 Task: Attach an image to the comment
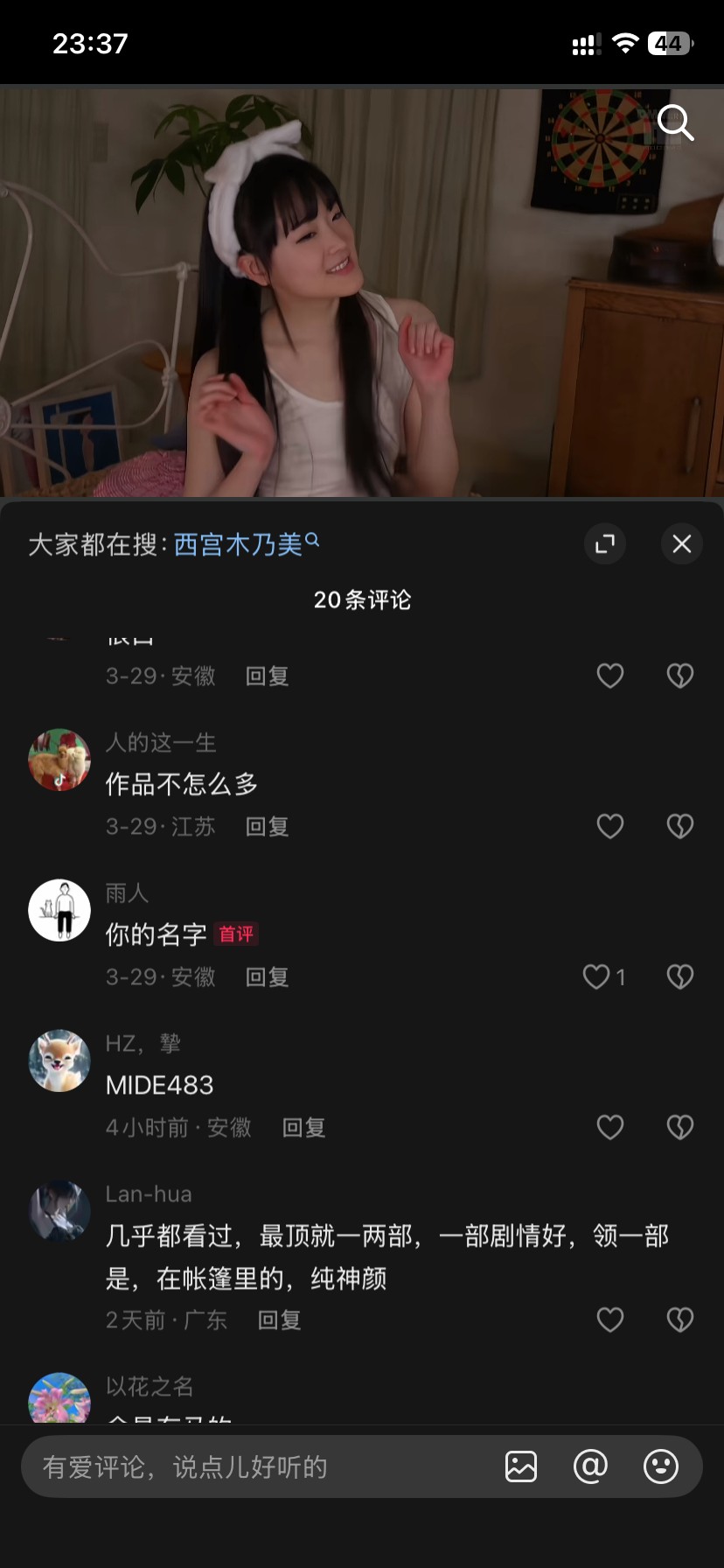tap(521, 1466)
